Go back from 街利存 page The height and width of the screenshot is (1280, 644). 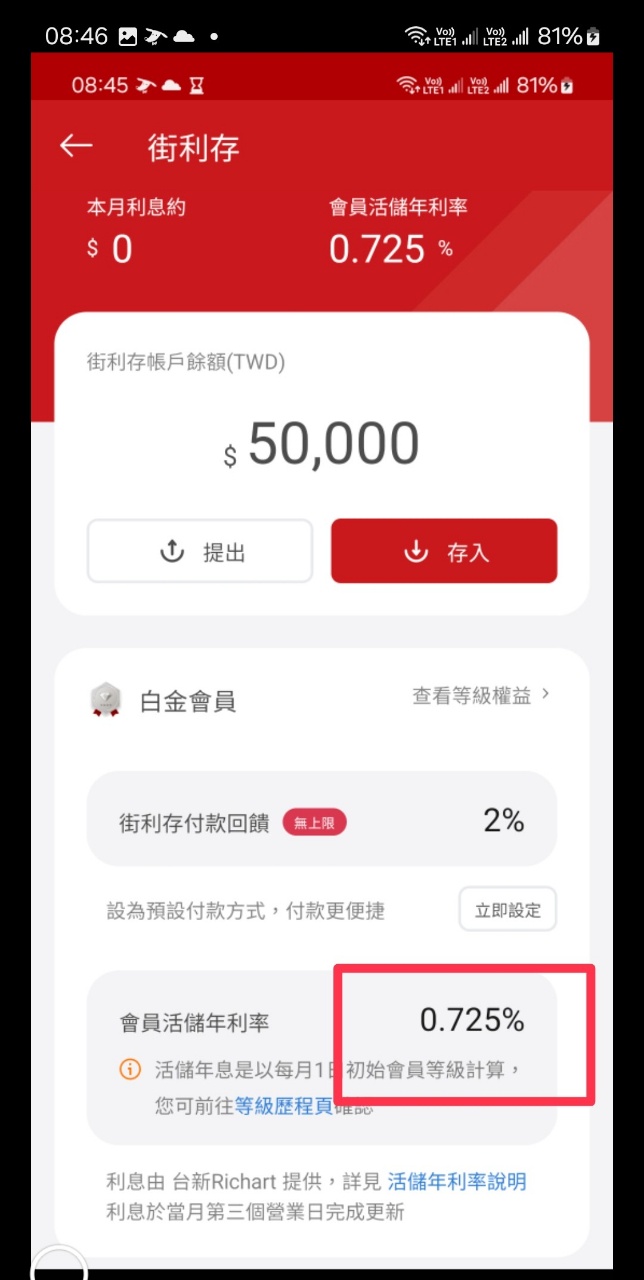point(76,147)
